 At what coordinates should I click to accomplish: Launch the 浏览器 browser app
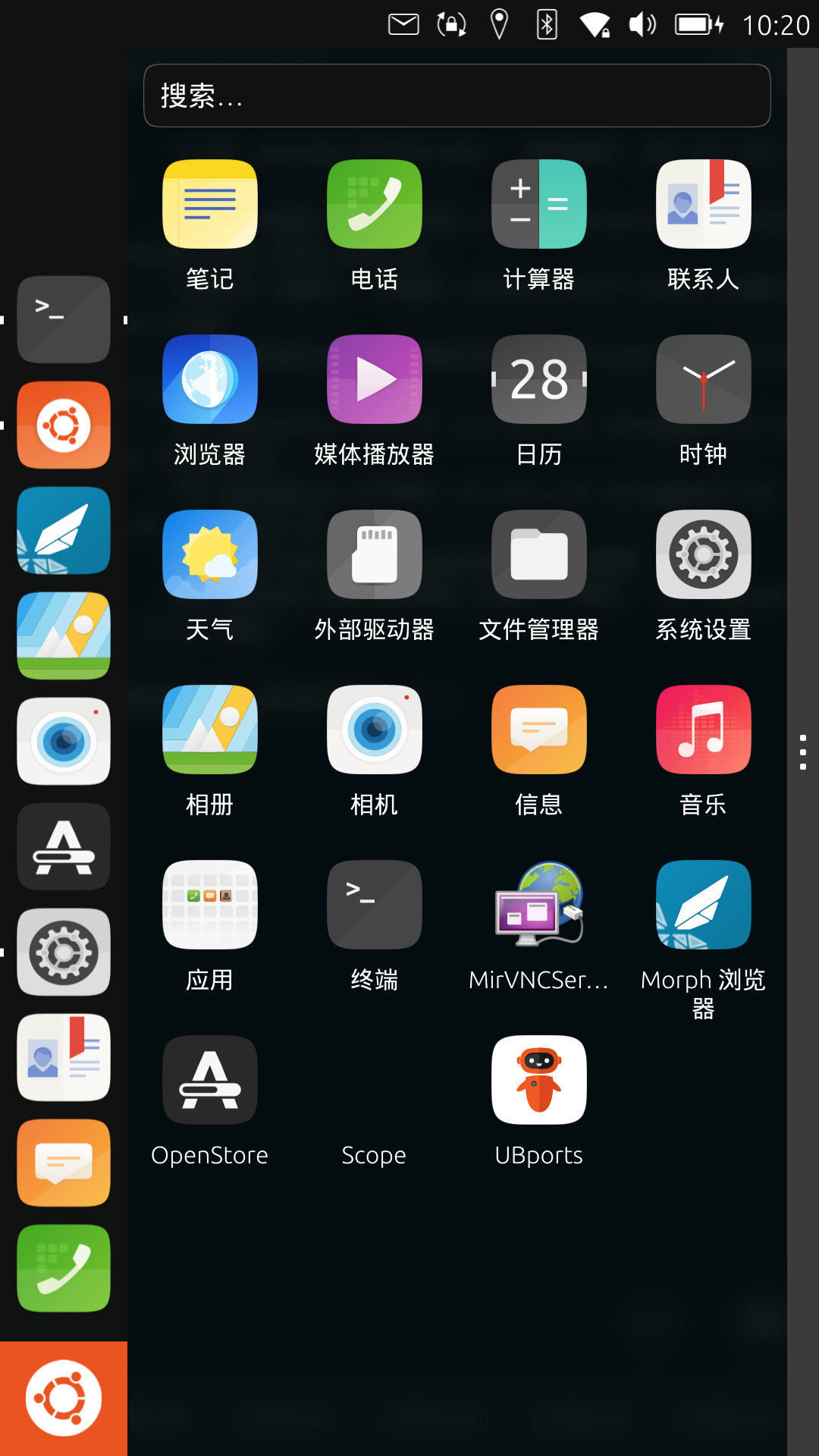[210, 379]
